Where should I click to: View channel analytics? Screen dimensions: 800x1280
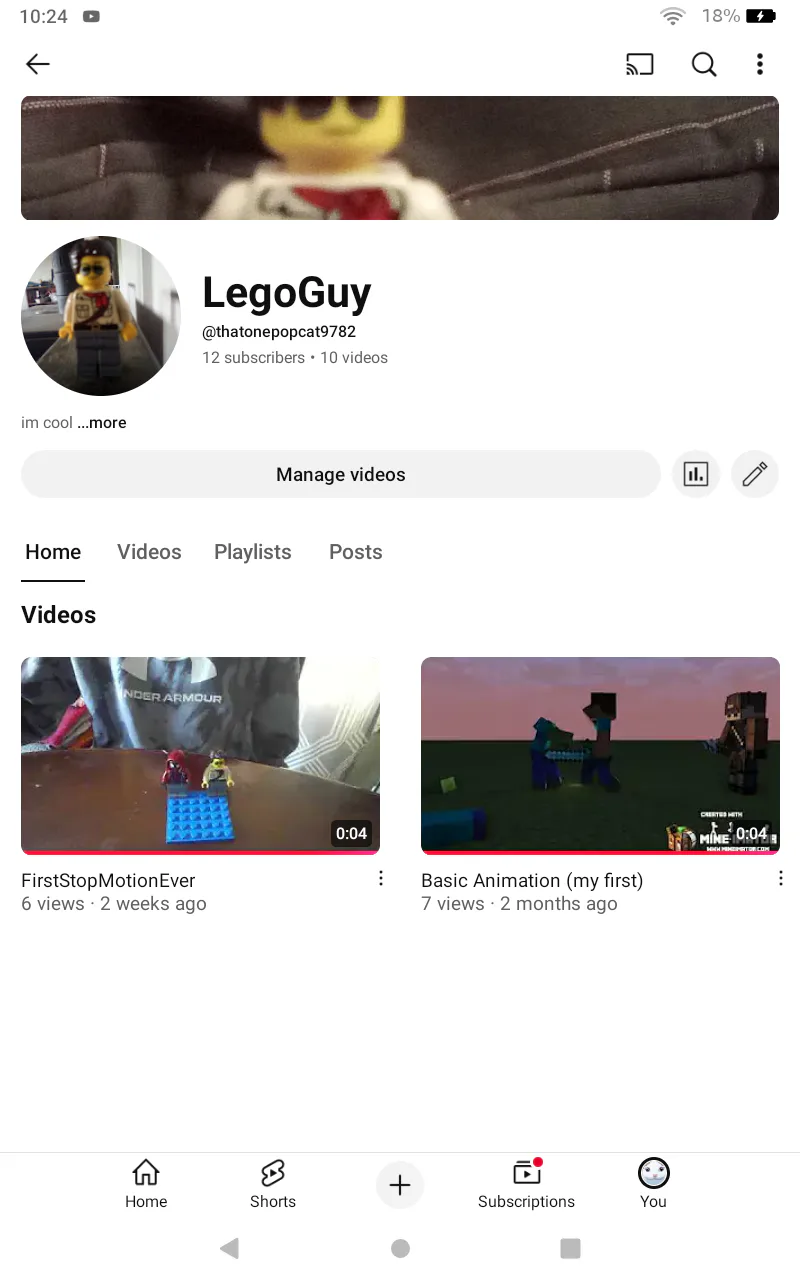coord(695,474)
